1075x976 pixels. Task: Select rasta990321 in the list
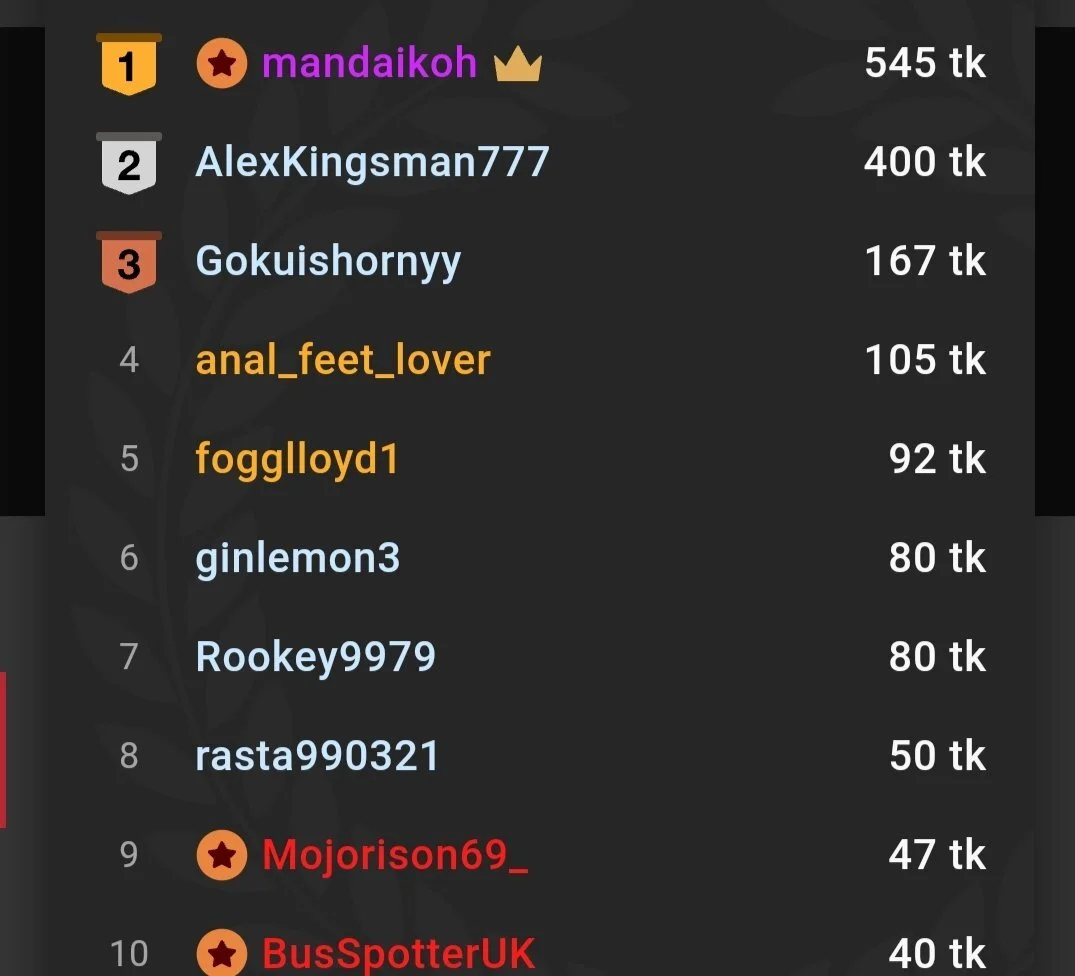point(317,756)
